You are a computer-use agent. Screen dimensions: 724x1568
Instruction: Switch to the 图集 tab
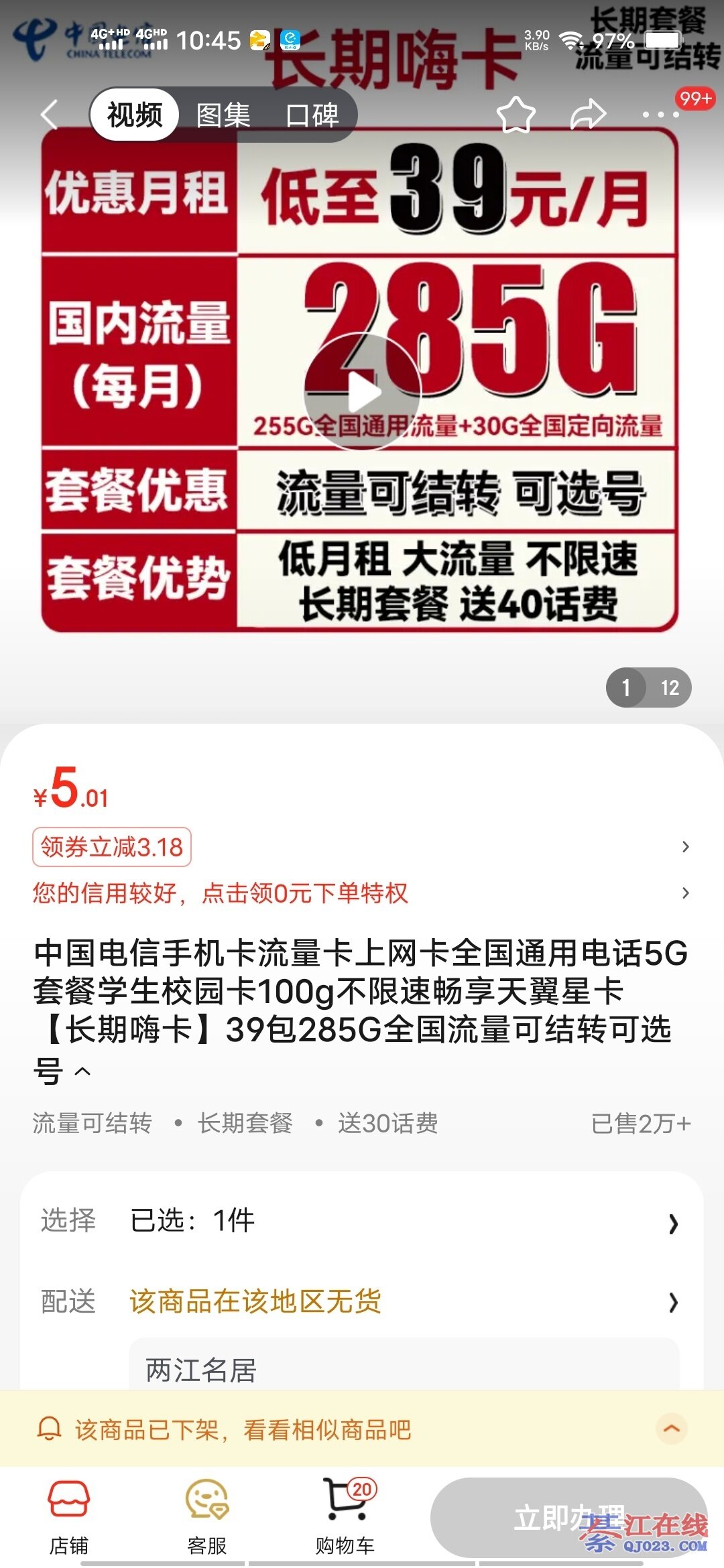[x=223, y=115]
